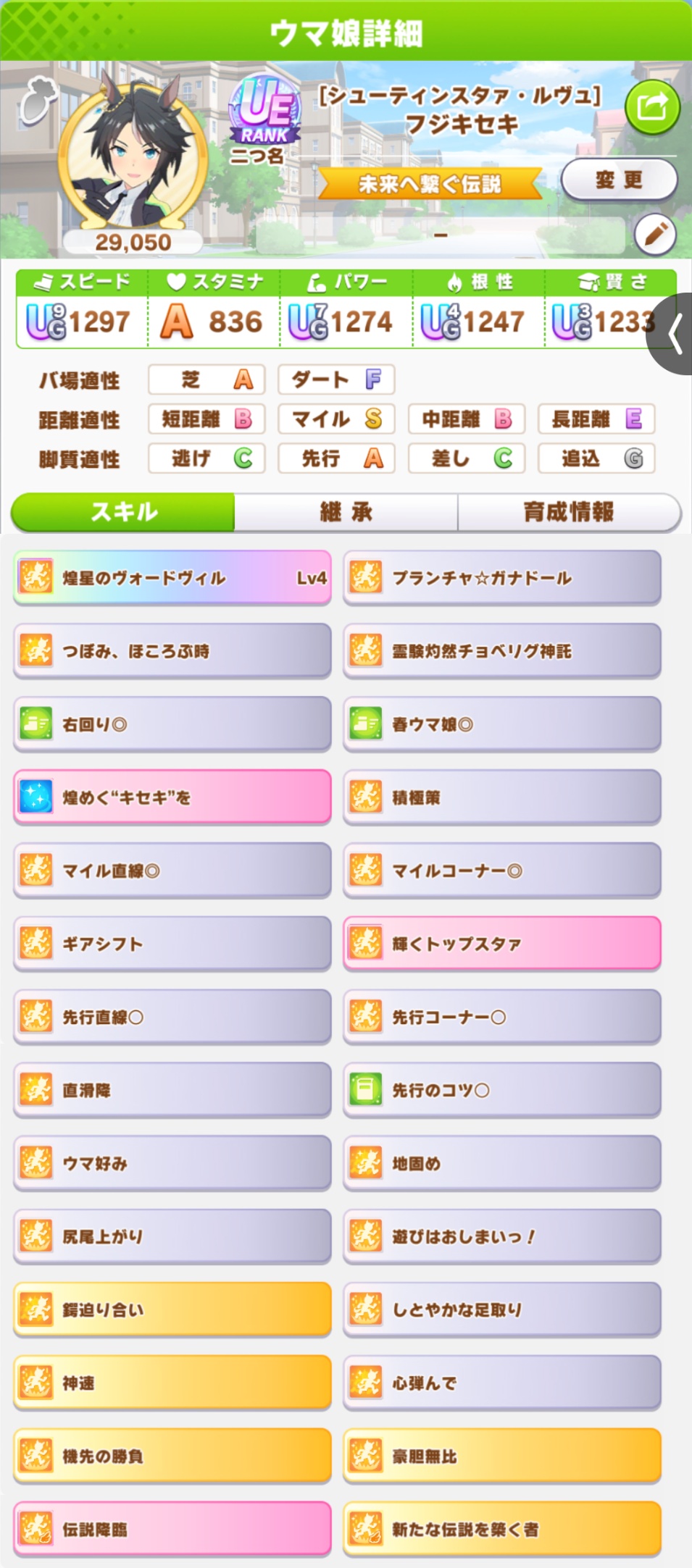Switch to the 継承 tab
Image resolution: width=692 pixels, height=1568 pixels.
(x=346, y=512)
